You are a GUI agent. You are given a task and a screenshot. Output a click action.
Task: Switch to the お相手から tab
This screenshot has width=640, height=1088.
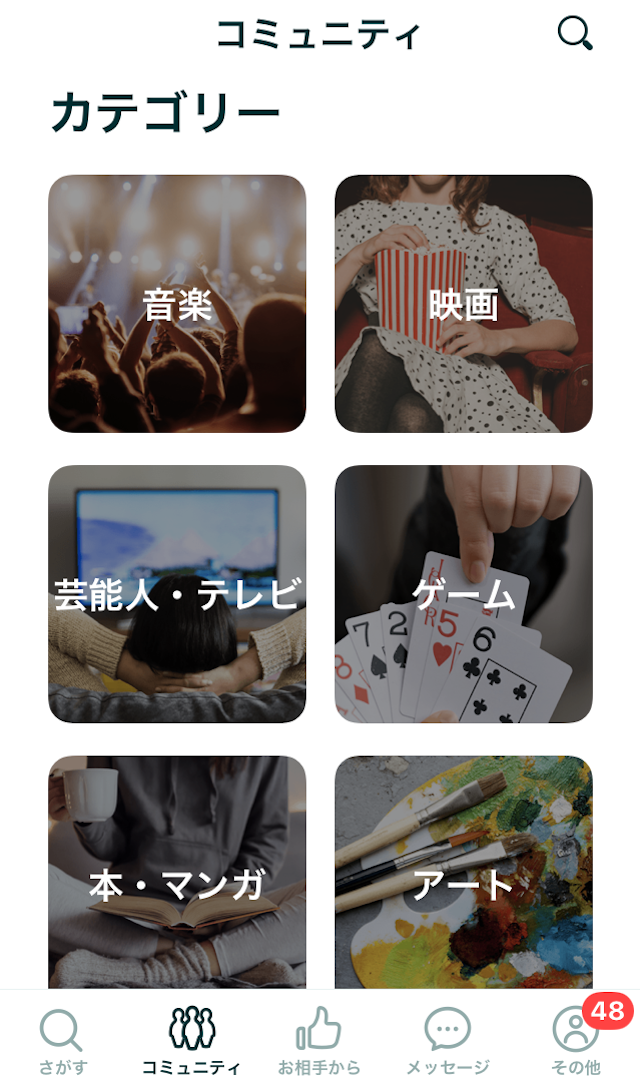[x=319, y=1040]
